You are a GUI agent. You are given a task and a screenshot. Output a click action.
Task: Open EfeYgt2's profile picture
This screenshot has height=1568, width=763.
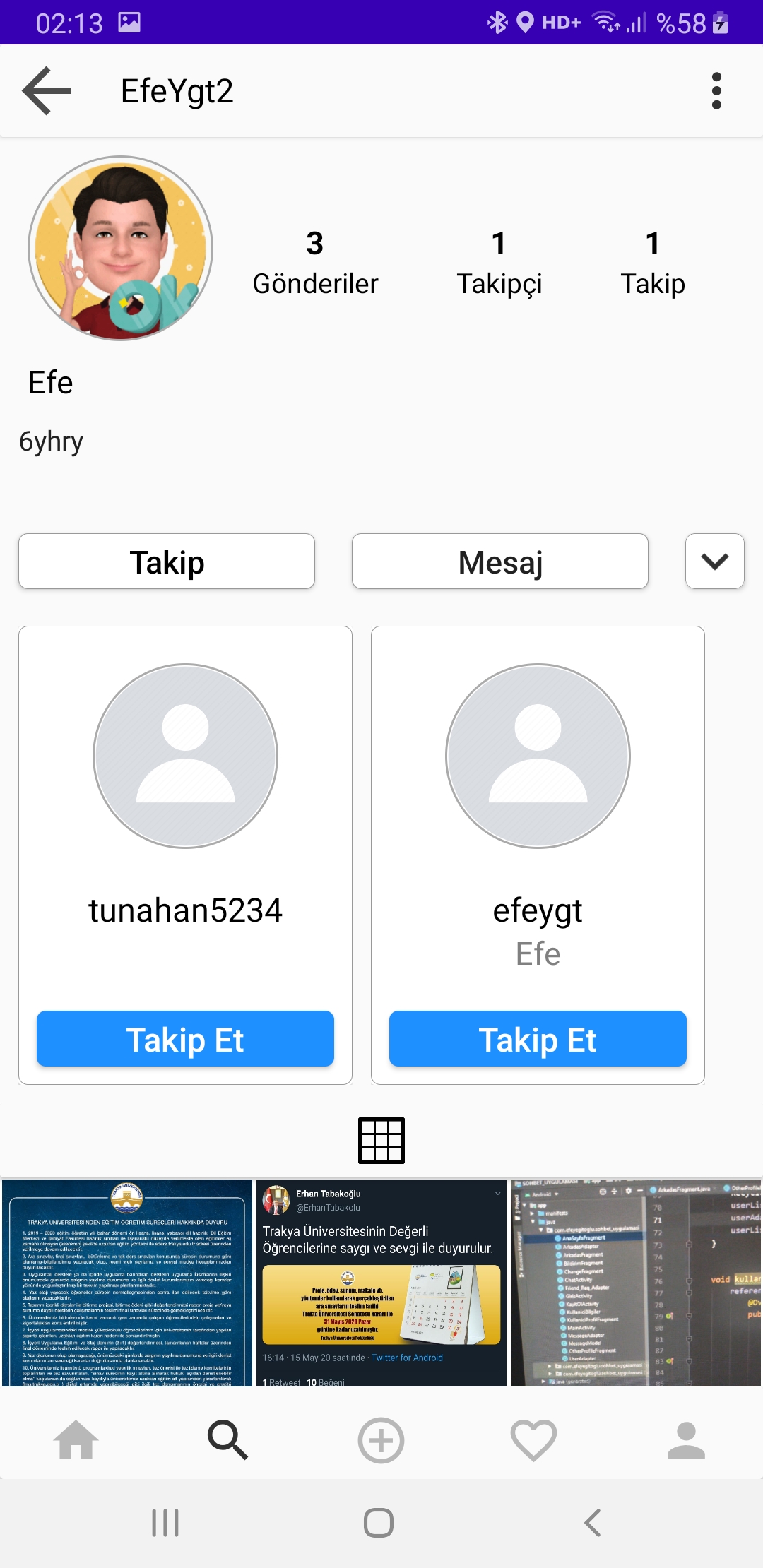pyautogui.click(x=120, y=247)
